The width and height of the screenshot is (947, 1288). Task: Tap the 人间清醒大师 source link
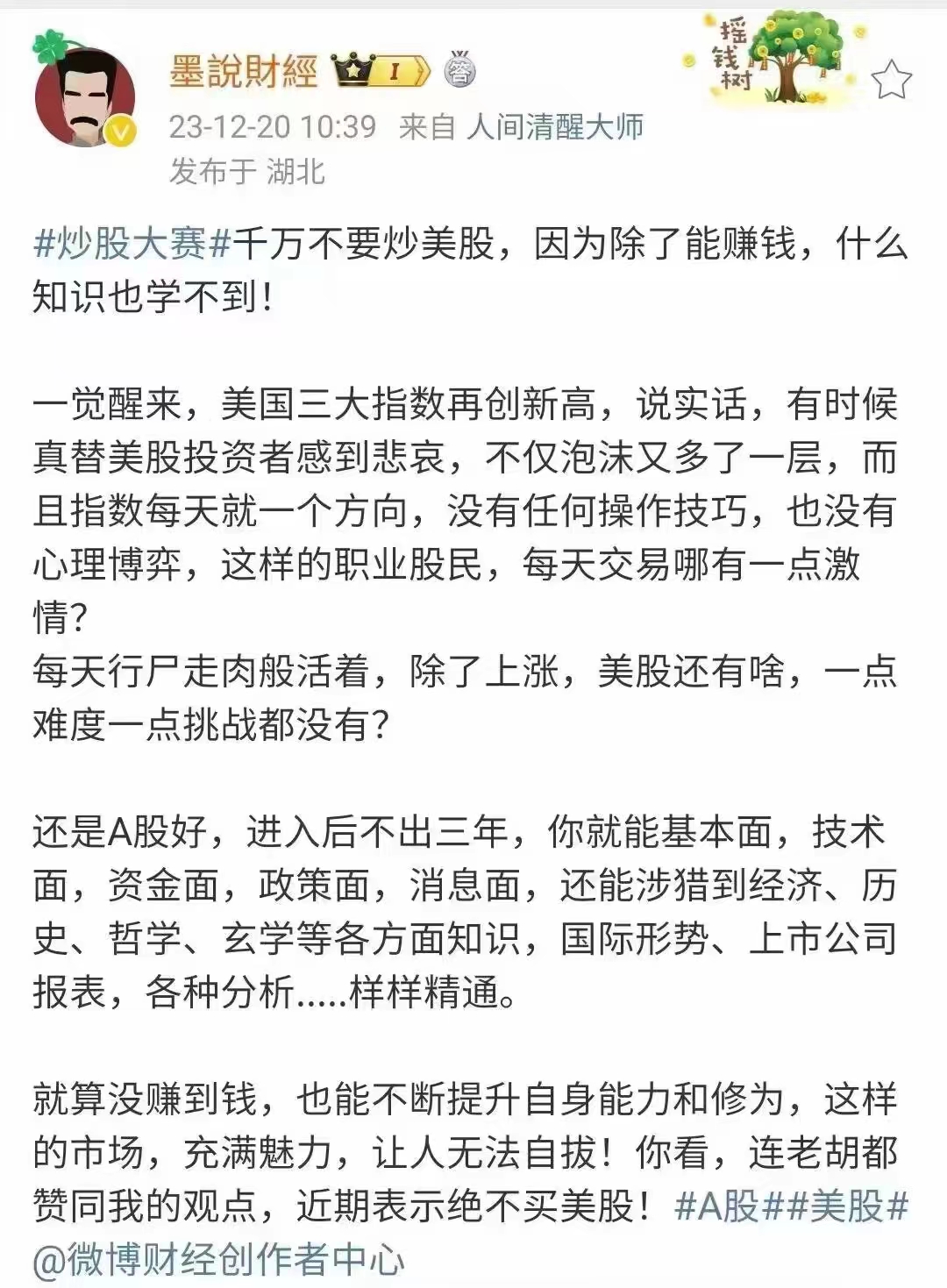(x=555, y=127)
